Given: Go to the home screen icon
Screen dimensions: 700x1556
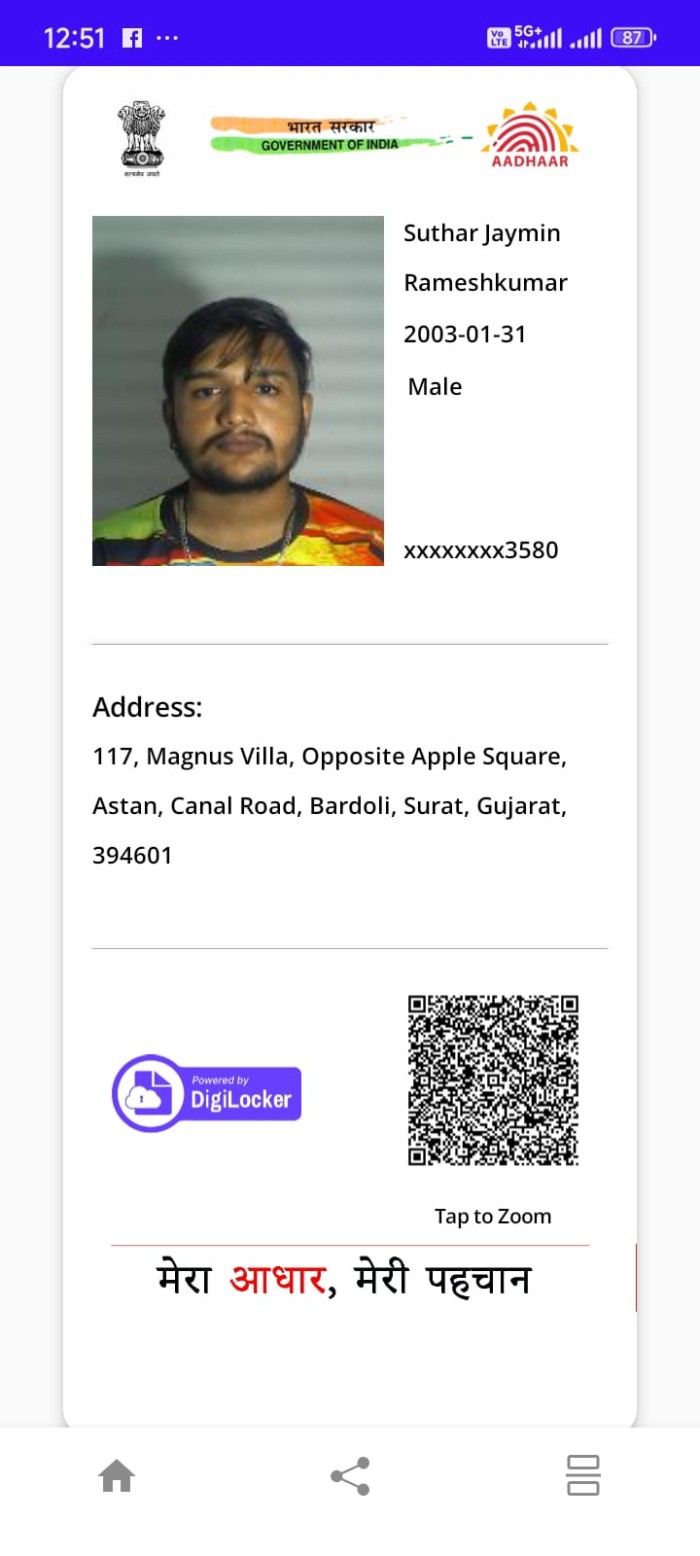Looking at the screenshot, I should click(x=116, y=1475).
